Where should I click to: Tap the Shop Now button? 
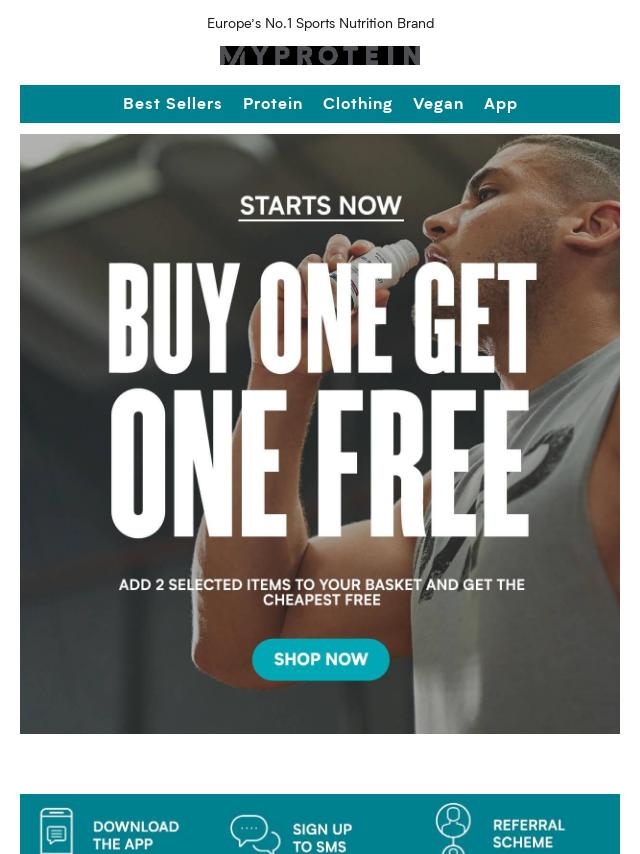[320, 659]
